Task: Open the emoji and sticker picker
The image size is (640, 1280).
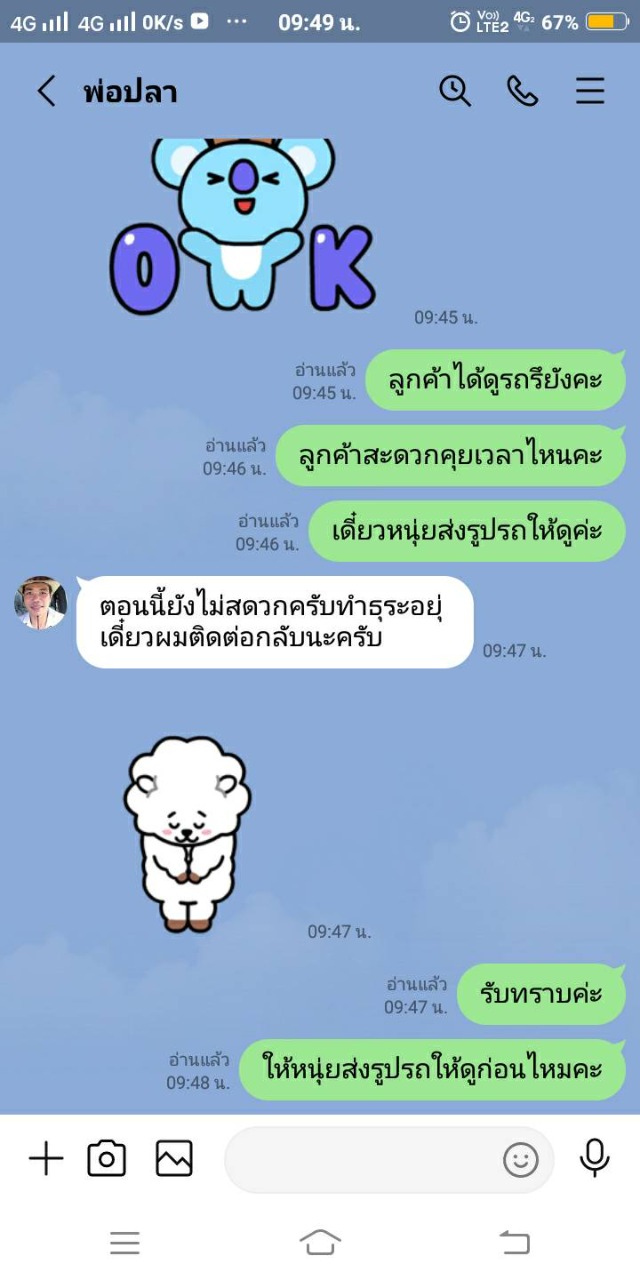Action: click(x=520, y=1160)
